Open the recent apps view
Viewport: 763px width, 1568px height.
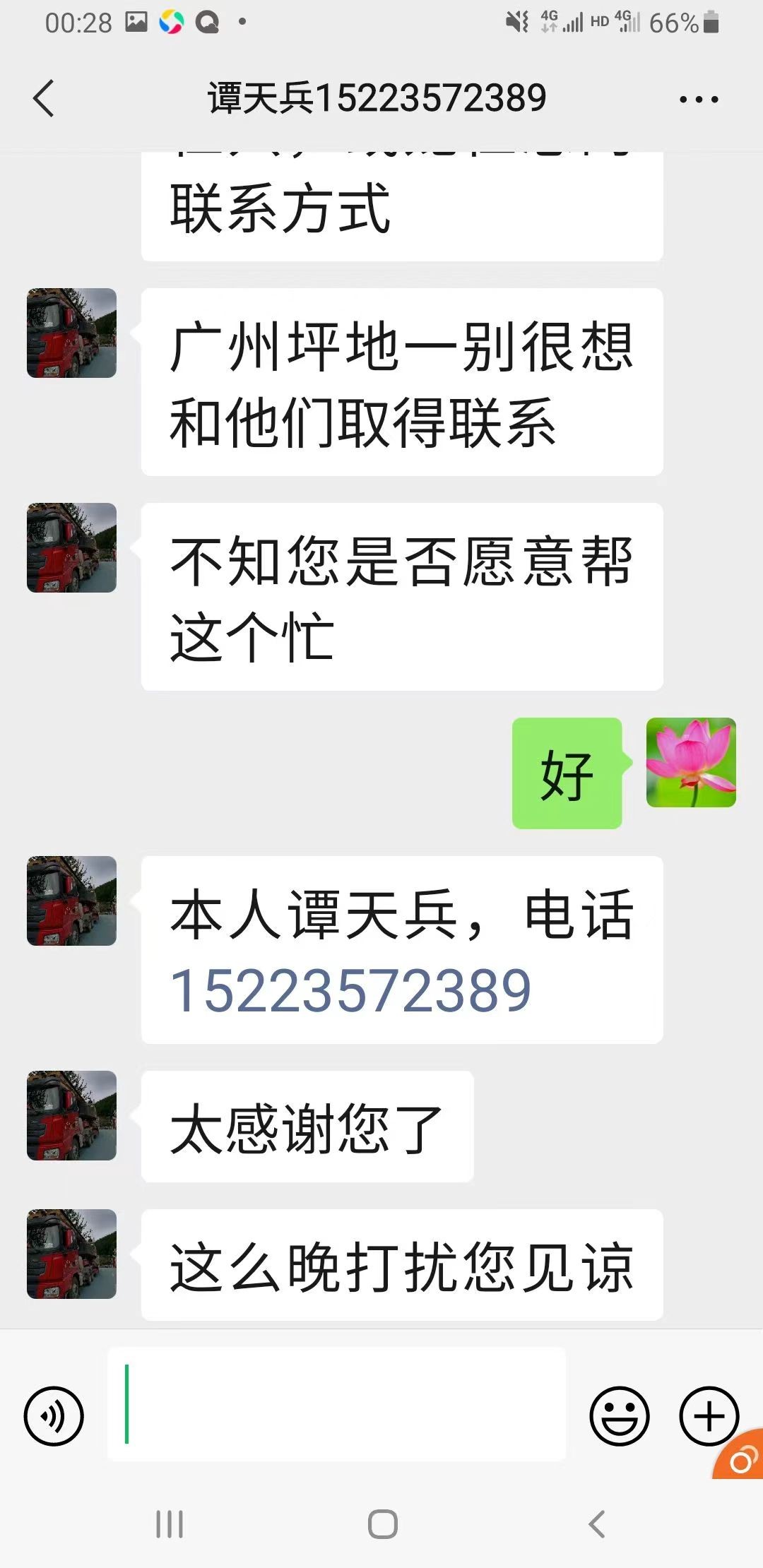coord(170,1524)
